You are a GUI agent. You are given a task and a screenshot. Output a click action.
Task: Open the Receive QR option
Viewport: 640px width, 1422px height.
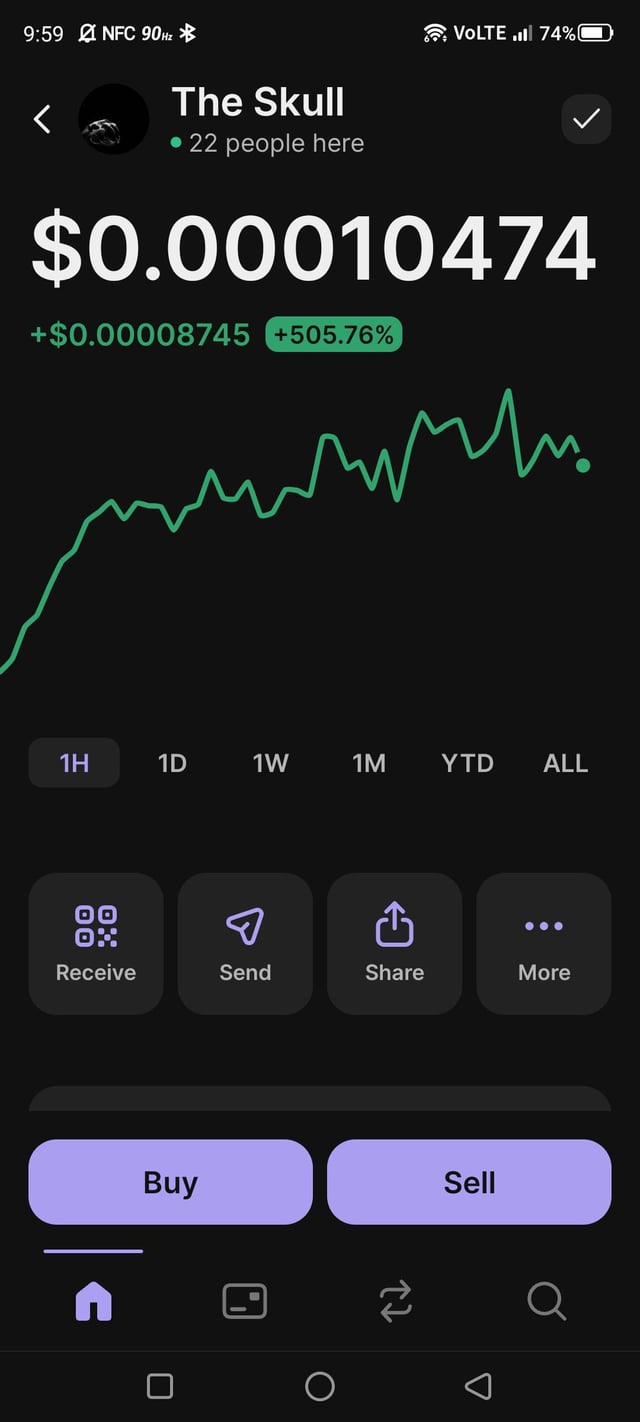(96, 943)
